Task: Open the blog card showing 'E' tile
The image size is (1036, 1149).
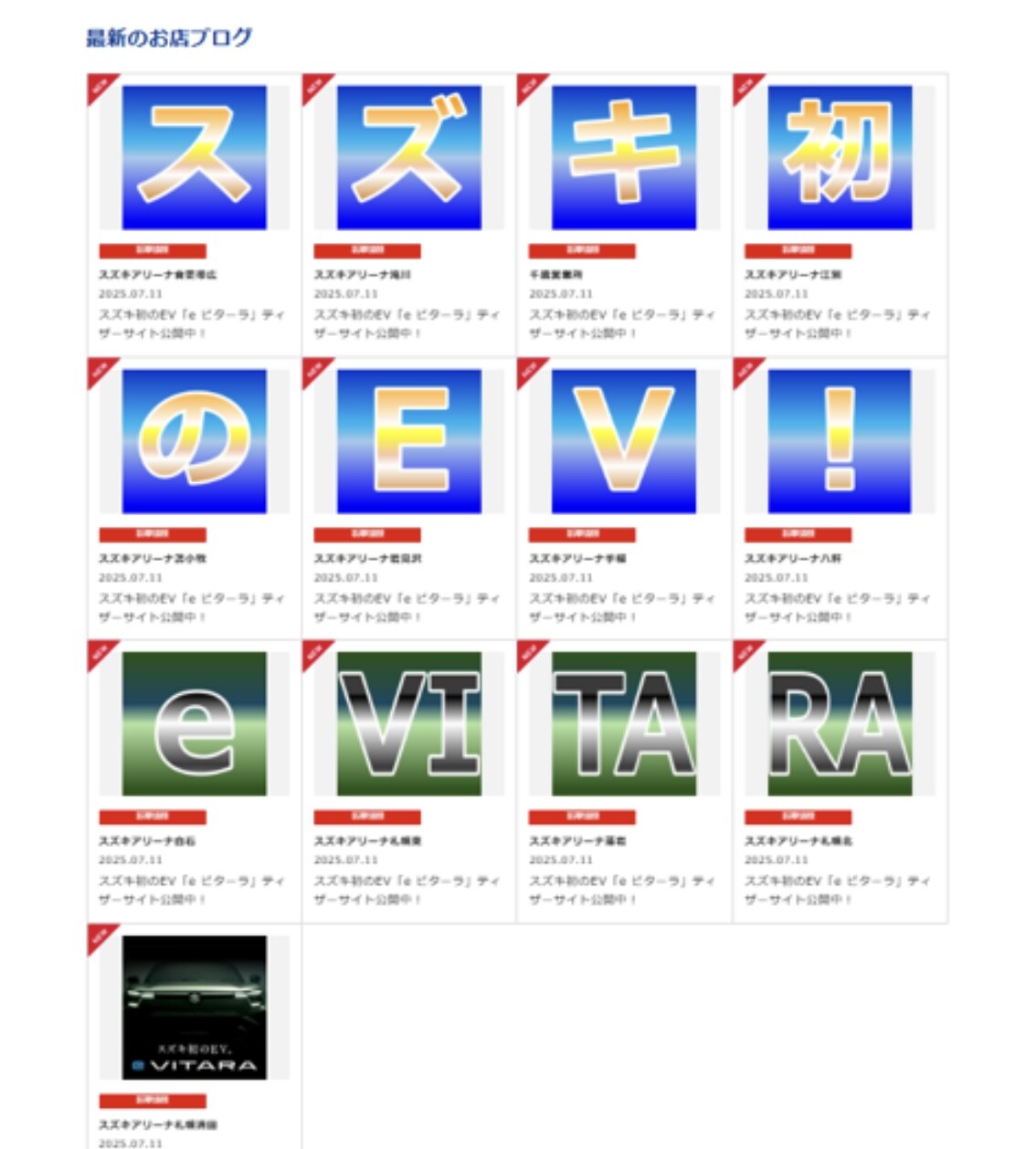Action: [x=408, y=441]
